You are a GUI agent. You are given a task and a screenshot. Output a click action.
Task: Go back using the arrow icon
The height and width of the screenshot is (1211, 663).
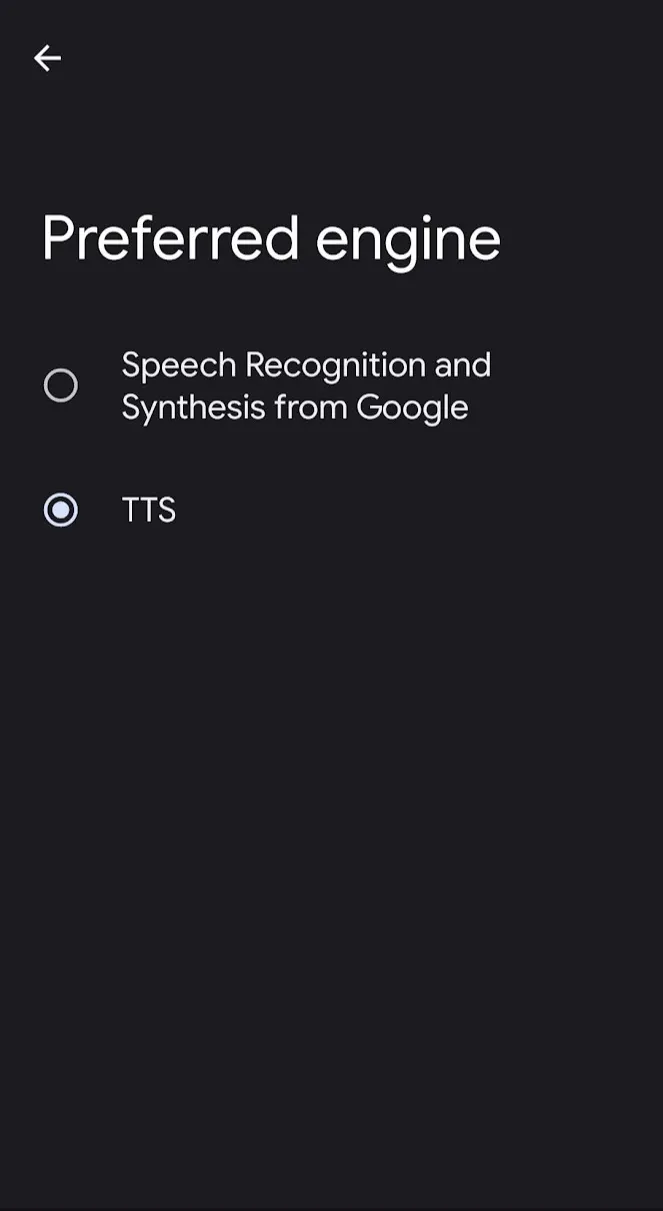click(x=47, y=58)
